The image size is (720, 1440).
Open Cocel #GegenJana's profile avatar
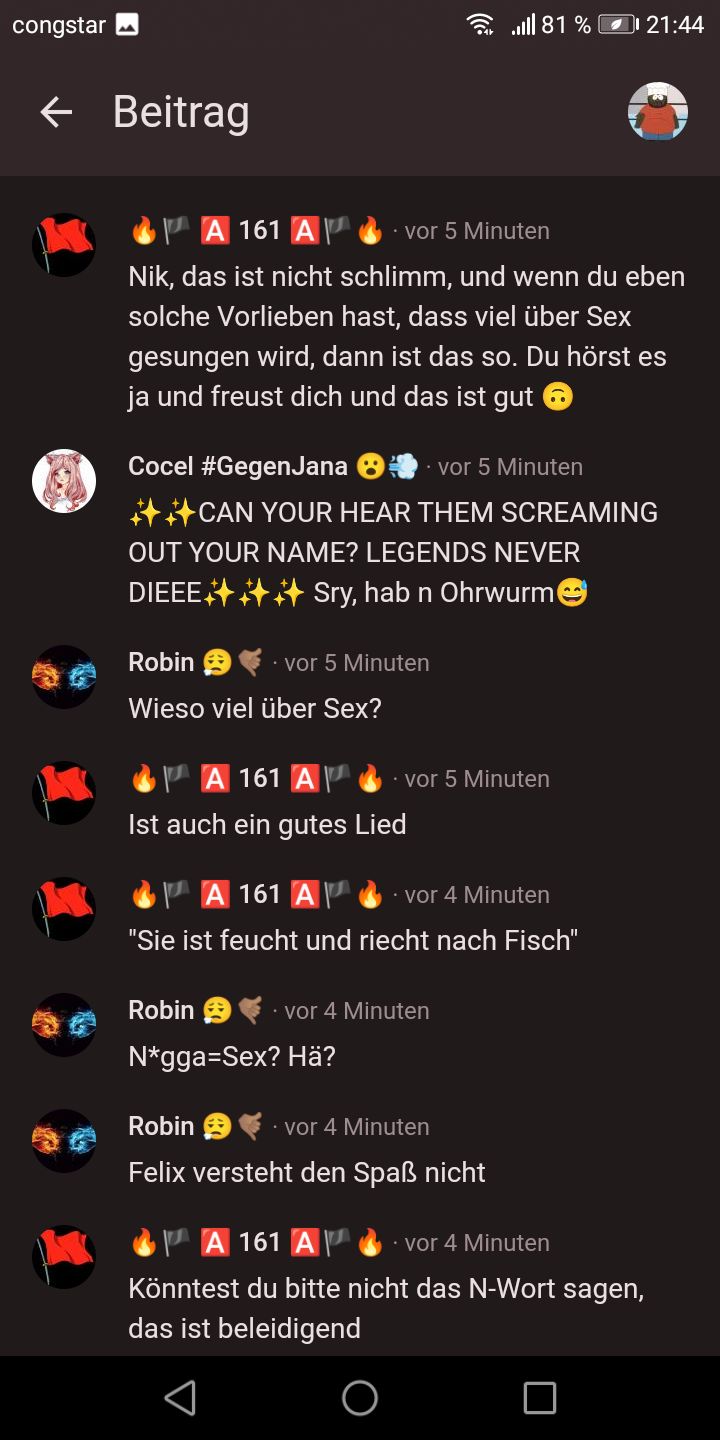64,481
